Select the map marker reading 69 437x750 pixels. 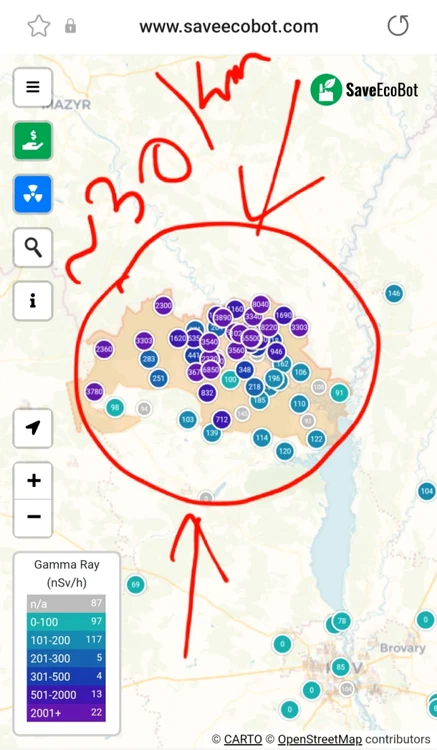[136, 585]
